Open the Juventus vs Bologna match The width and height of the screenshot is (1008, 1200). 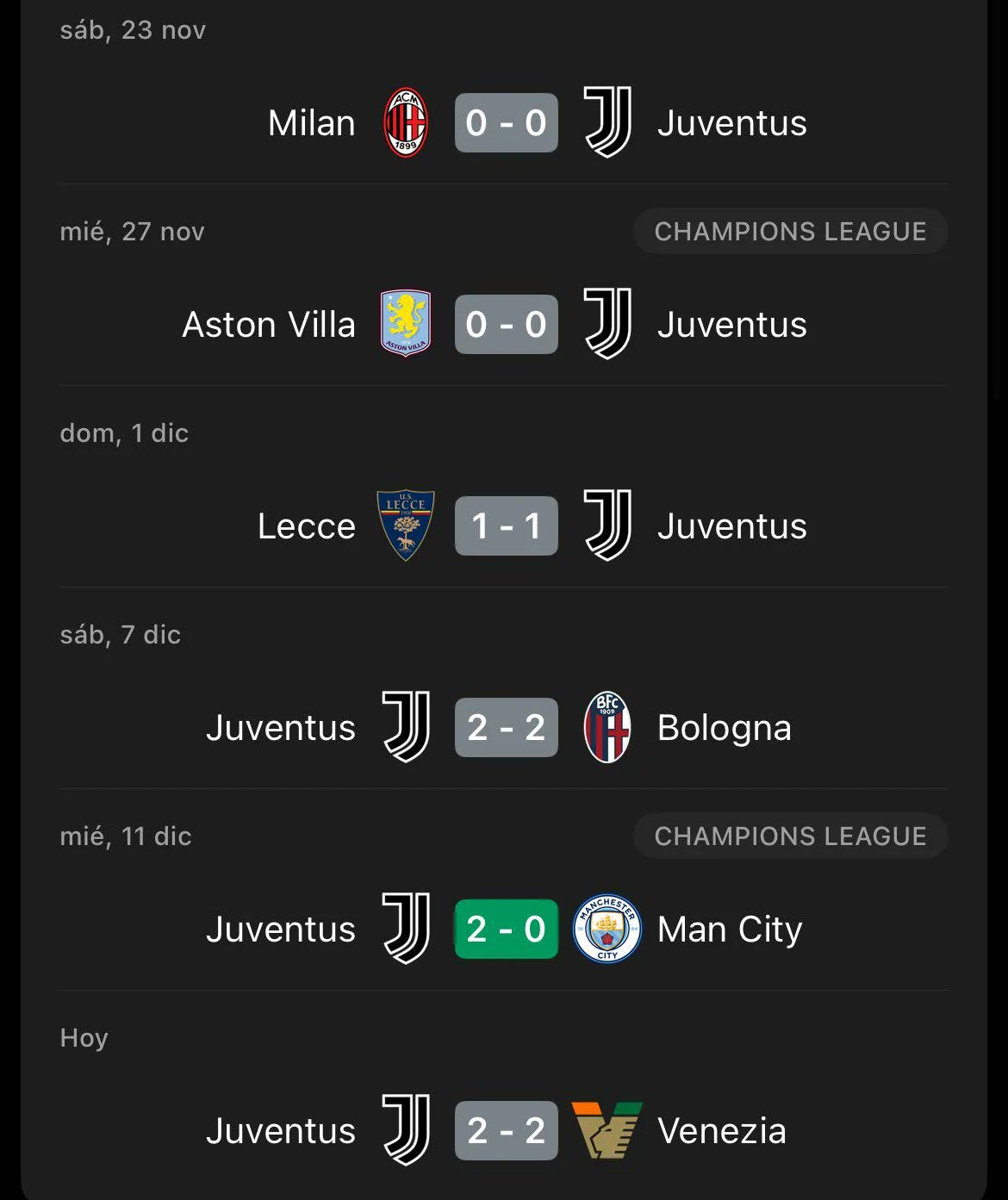tap(506, 728)
